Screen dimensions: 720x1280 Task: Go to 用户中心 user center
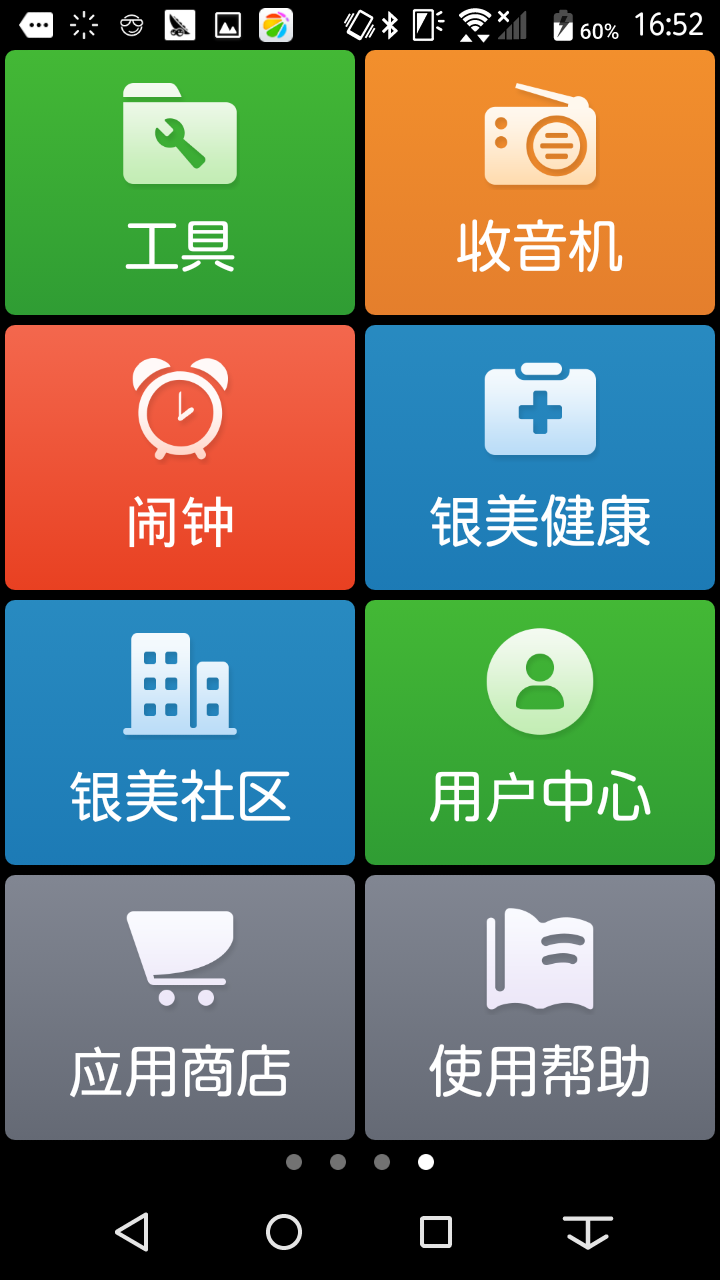540,732
